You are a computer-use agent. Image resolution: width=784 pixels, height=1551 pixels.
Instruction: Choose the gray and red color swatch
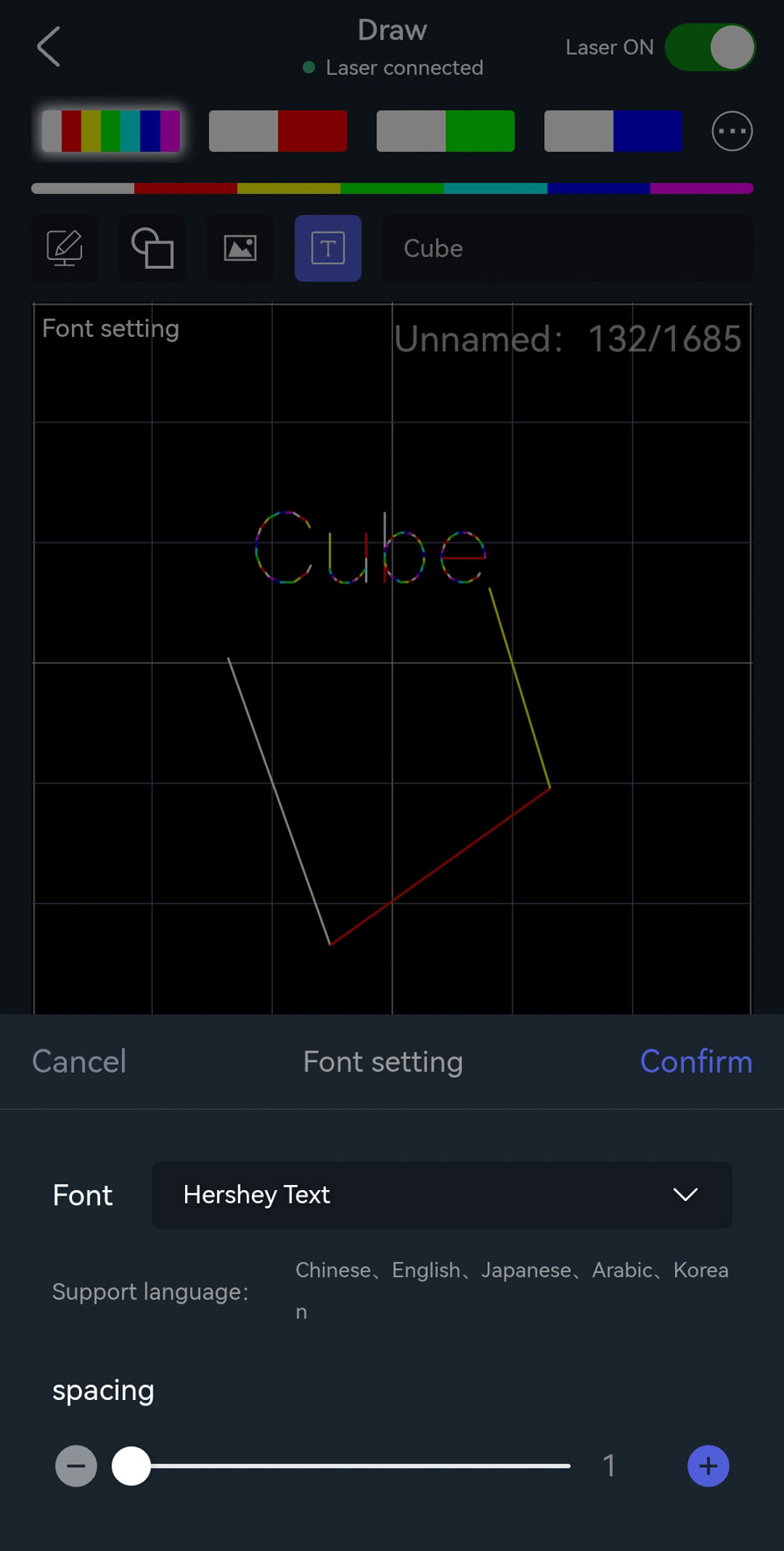click(278, 131)
